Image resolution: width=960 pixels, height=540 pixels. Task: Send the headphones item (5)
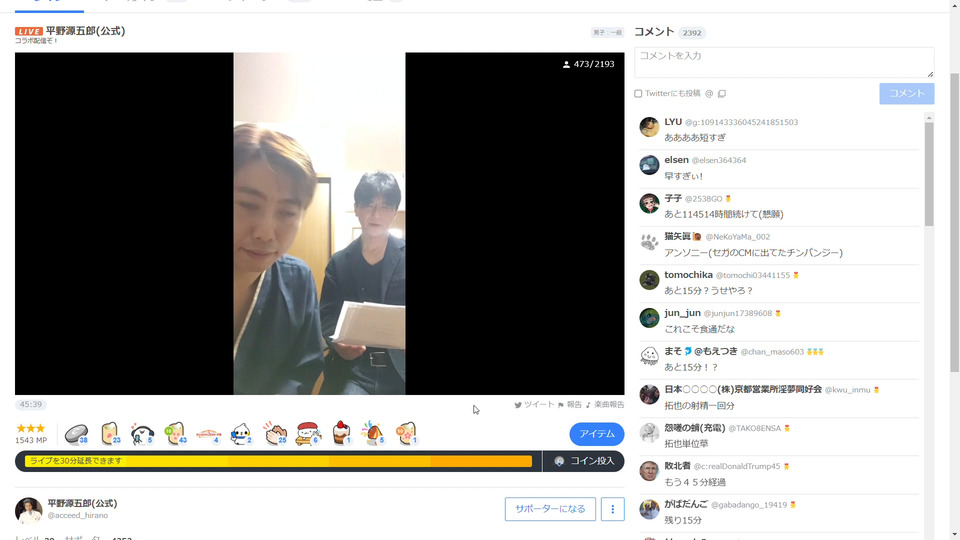coord(142,434)
